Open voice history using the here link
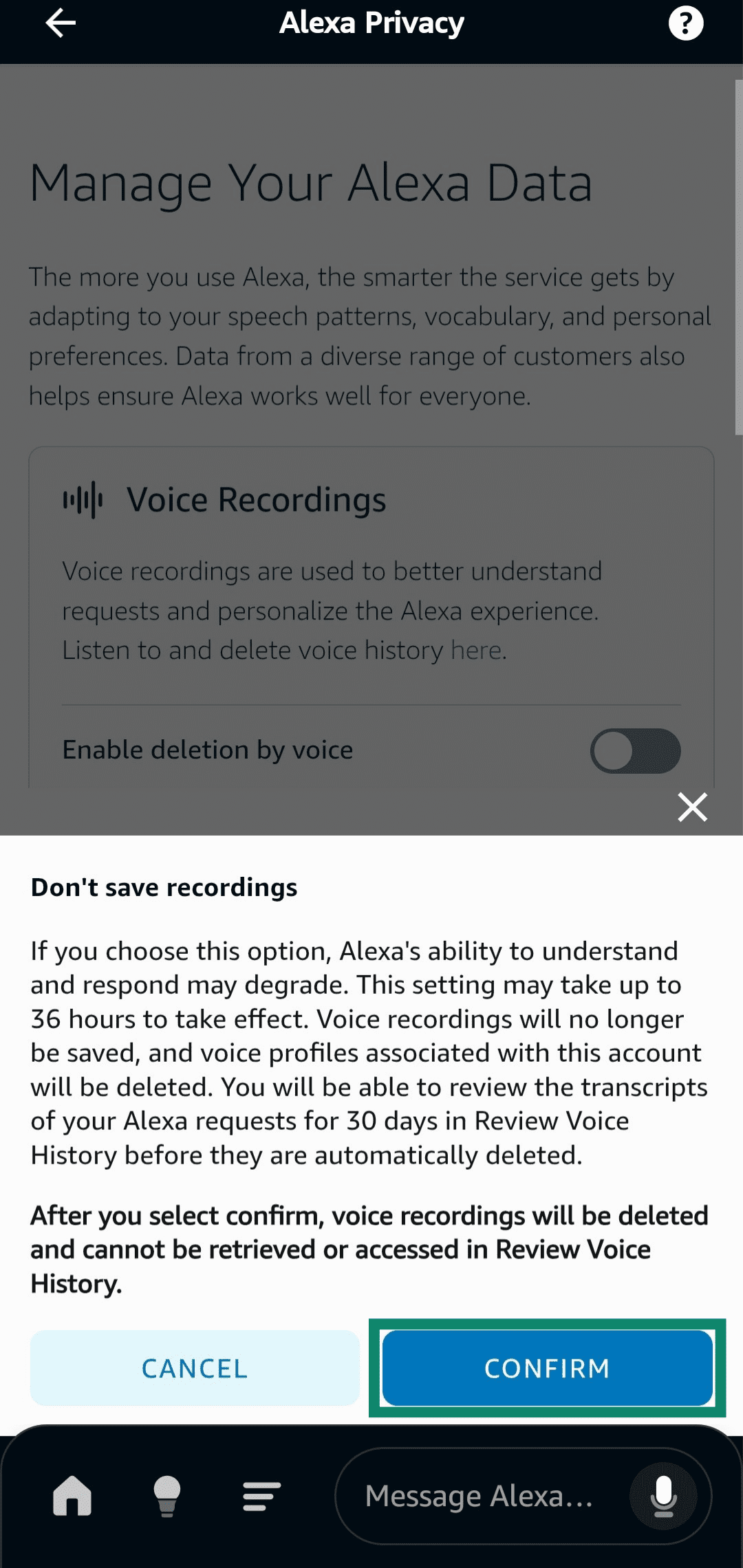Screen dimensions: 743x1568 [476, 649]
